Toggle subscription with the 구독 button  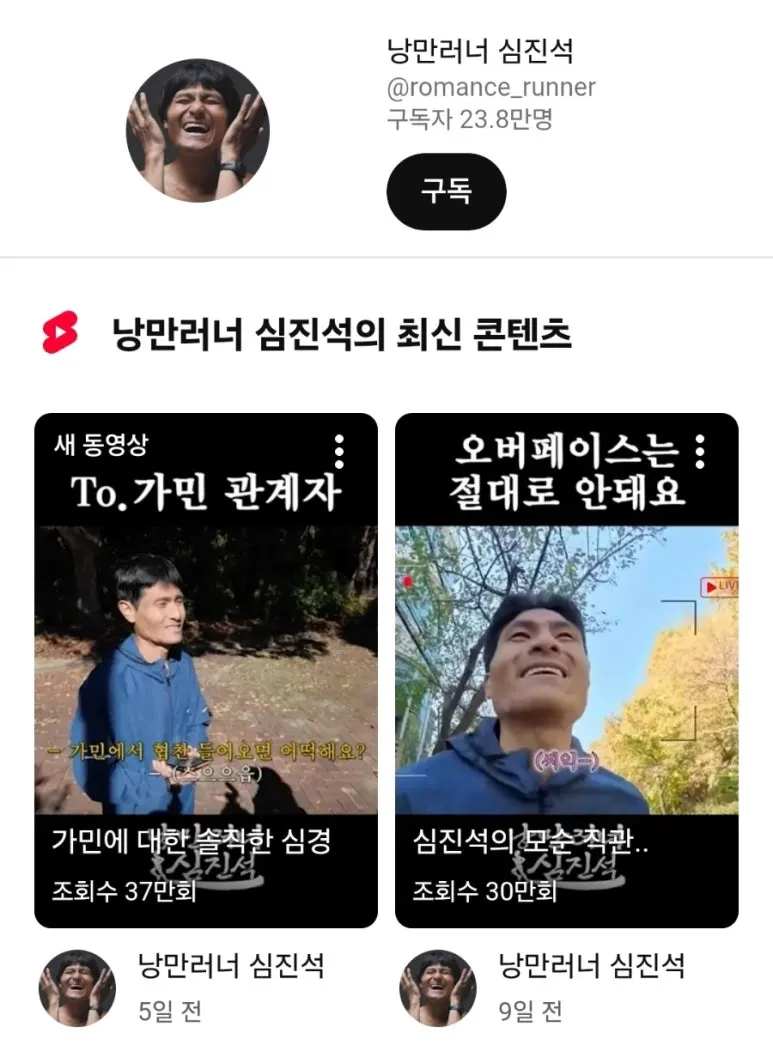pos(447,192)
